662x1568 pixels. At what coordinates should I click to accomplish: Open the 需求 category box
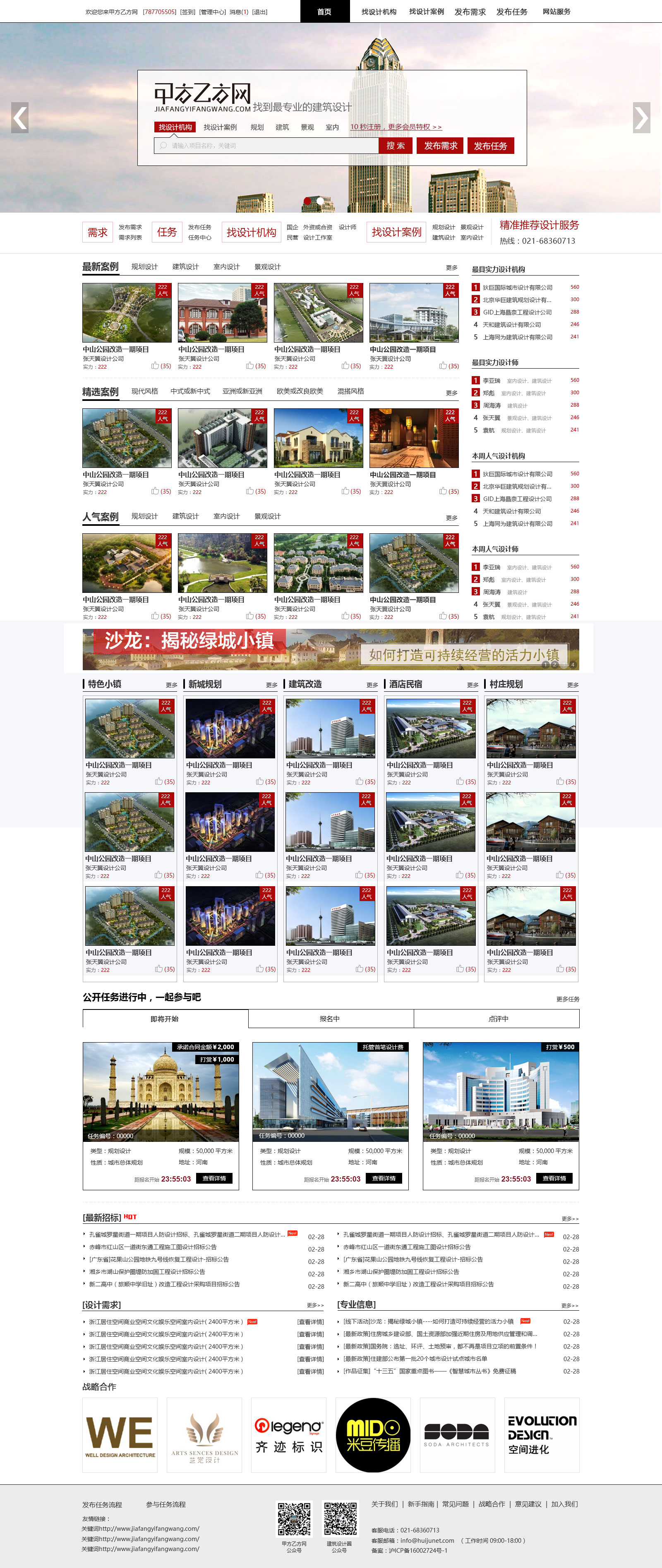click(98, 233)
